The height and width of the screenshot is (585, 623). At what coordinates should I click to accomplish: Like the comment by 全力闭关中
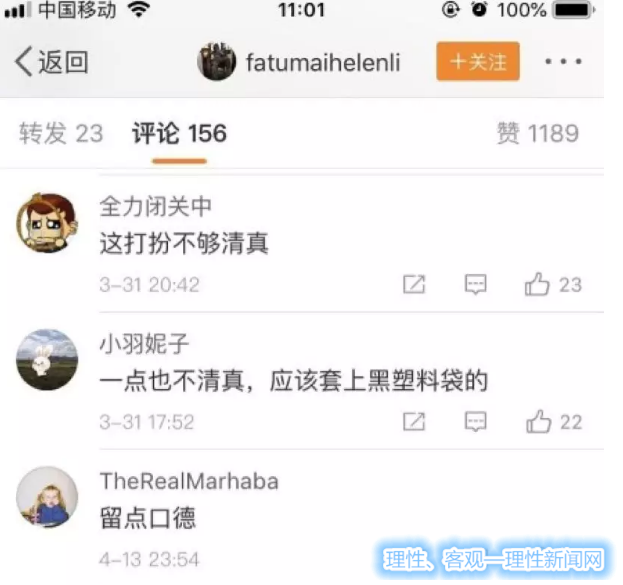[x=552, y=285]
